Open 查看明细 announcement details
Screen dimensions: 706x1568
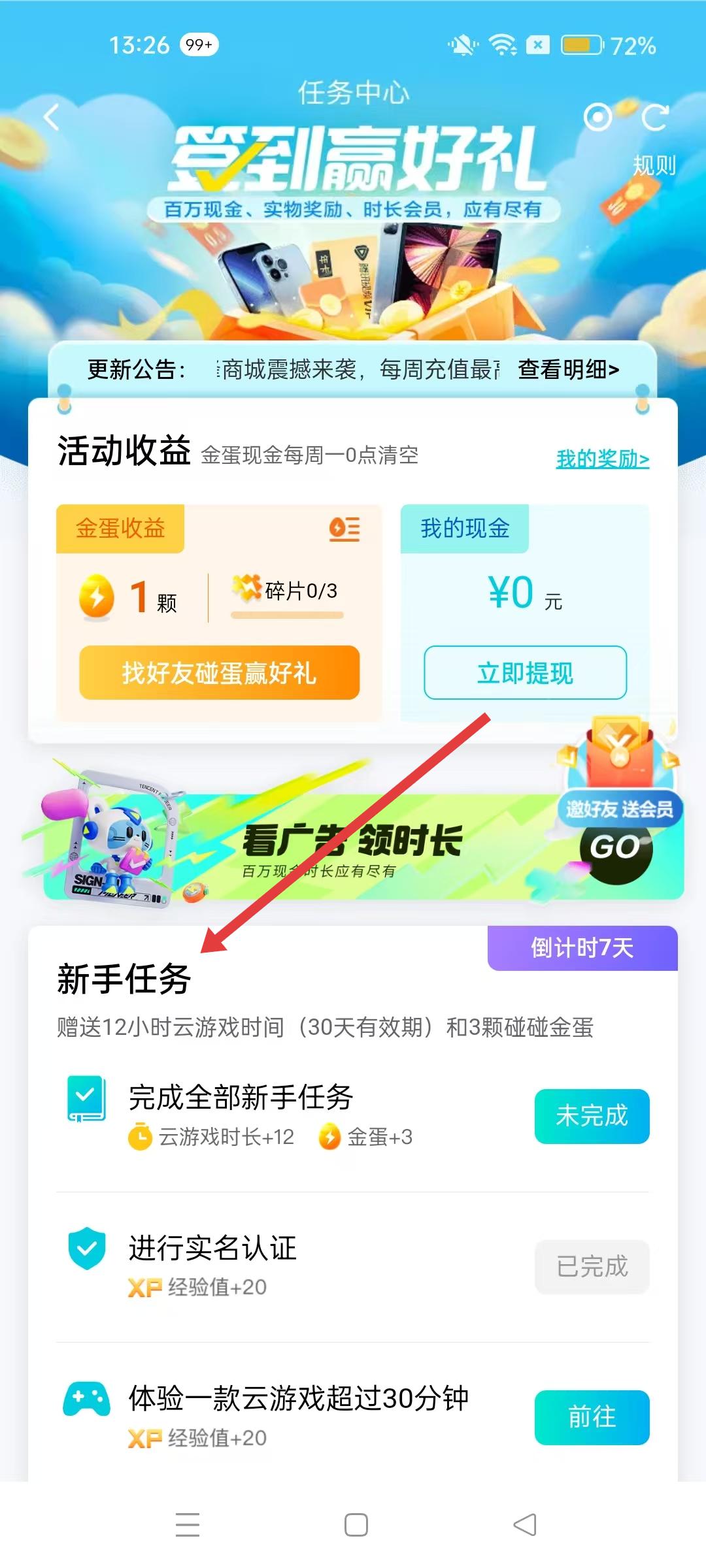point(568,370)
